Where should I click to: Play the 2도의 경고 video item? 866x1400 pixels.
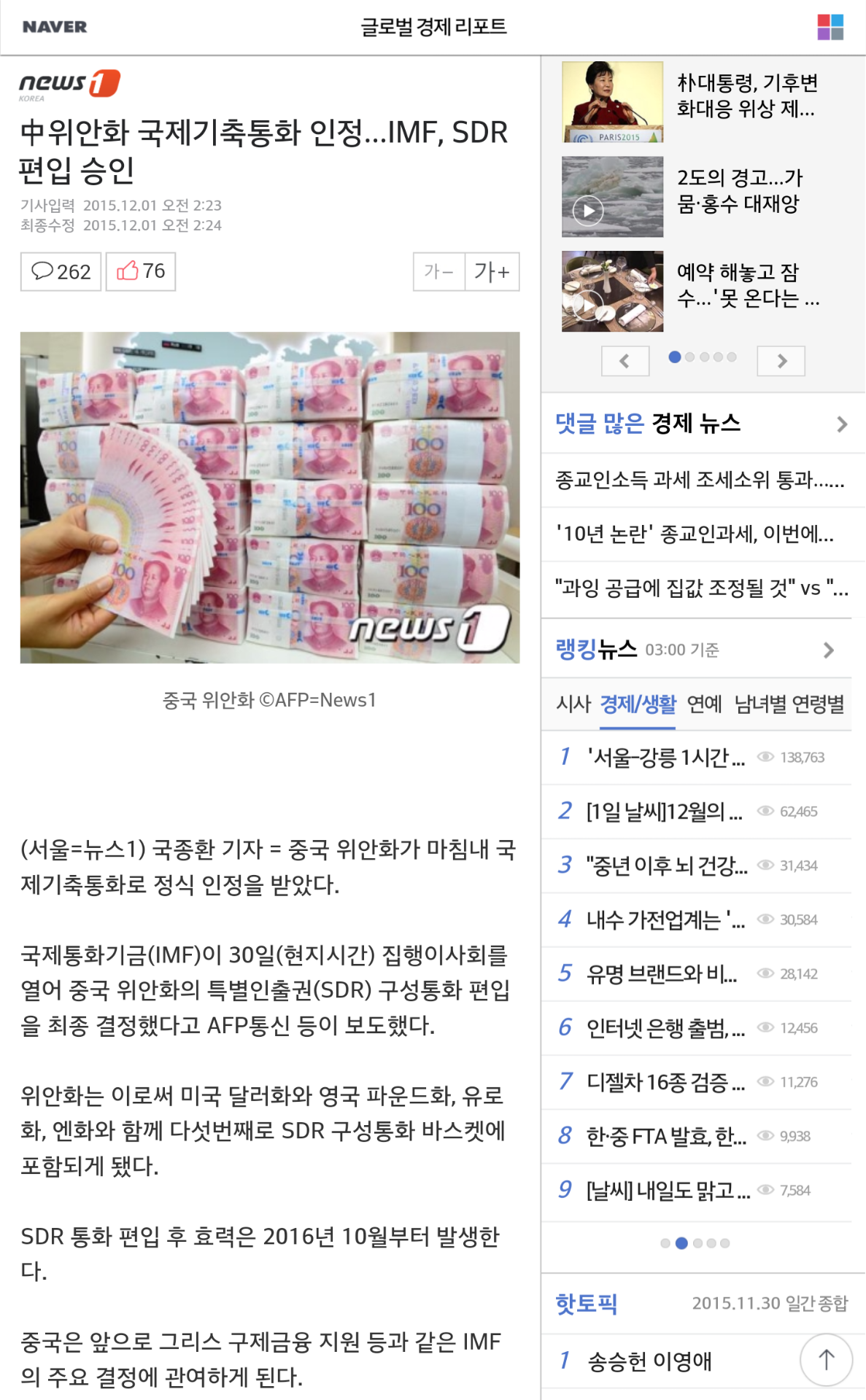[612, 197]
